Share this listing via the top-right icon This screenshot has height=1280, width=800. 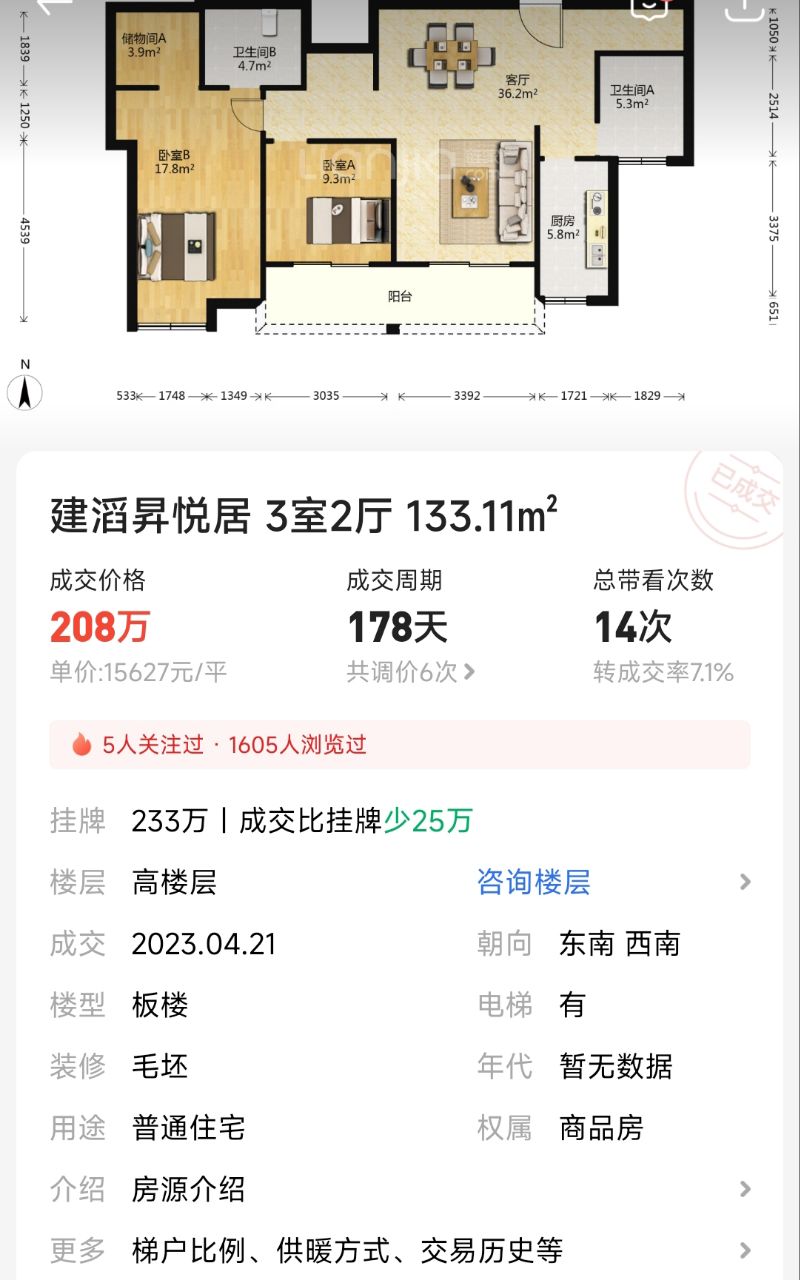(x=742, y=7)
